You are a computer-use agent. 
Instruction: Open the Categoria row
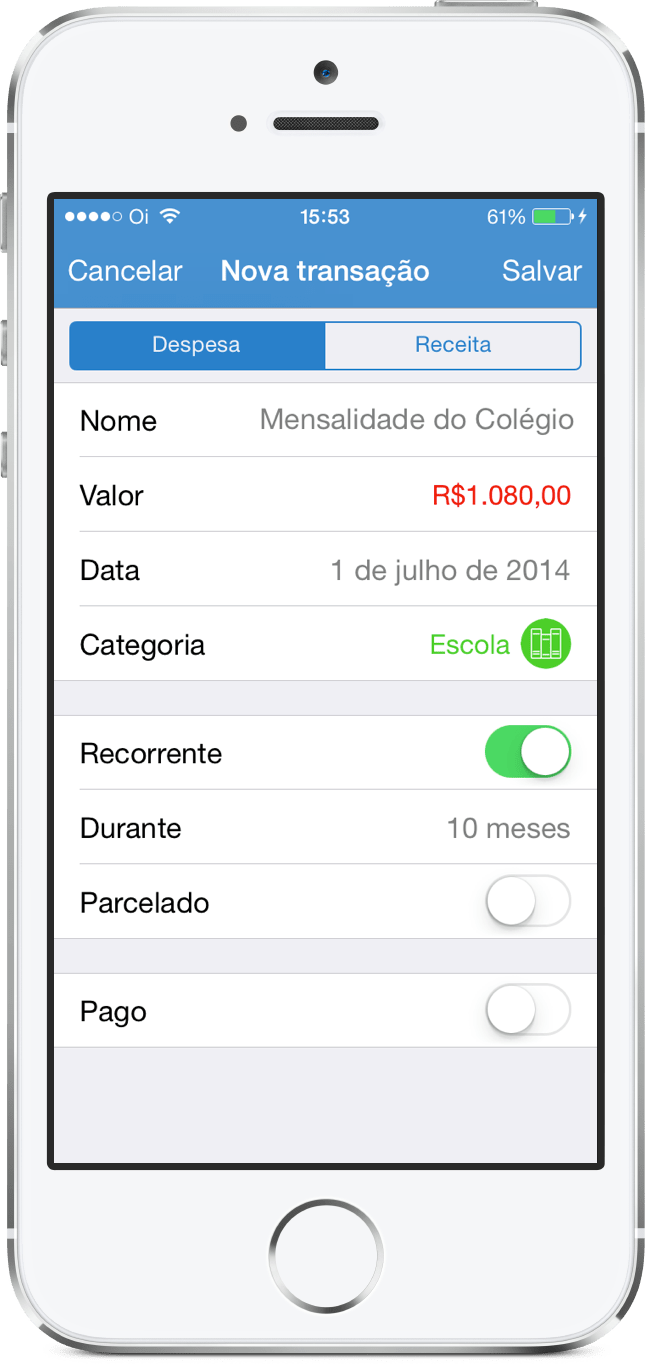pos(325,644)
